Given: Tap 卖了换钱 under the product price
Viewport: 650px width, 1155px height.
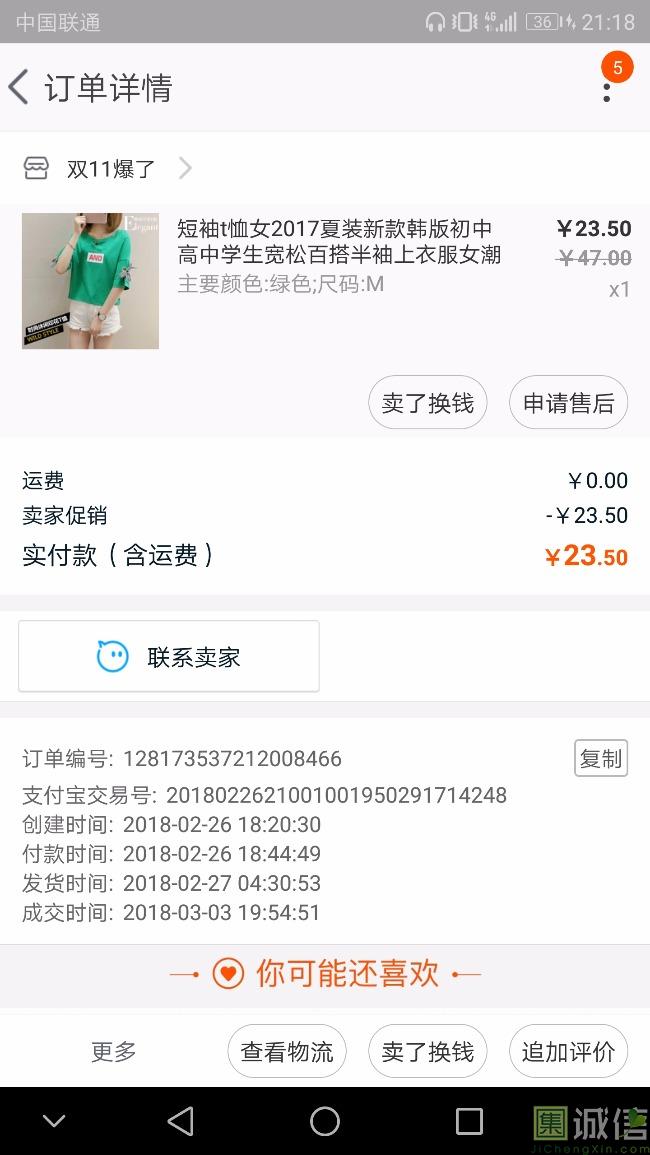Looking at the screenshot, I should [x=428, y=403].
